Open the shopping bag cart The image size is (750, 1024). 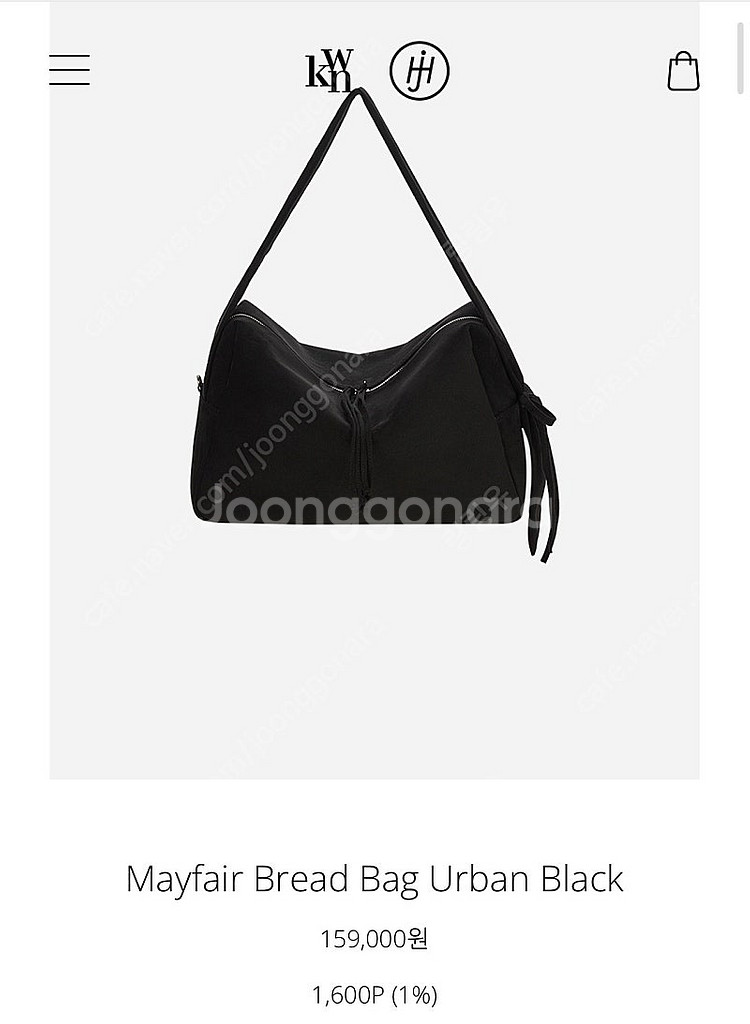(x=683, y=71)
